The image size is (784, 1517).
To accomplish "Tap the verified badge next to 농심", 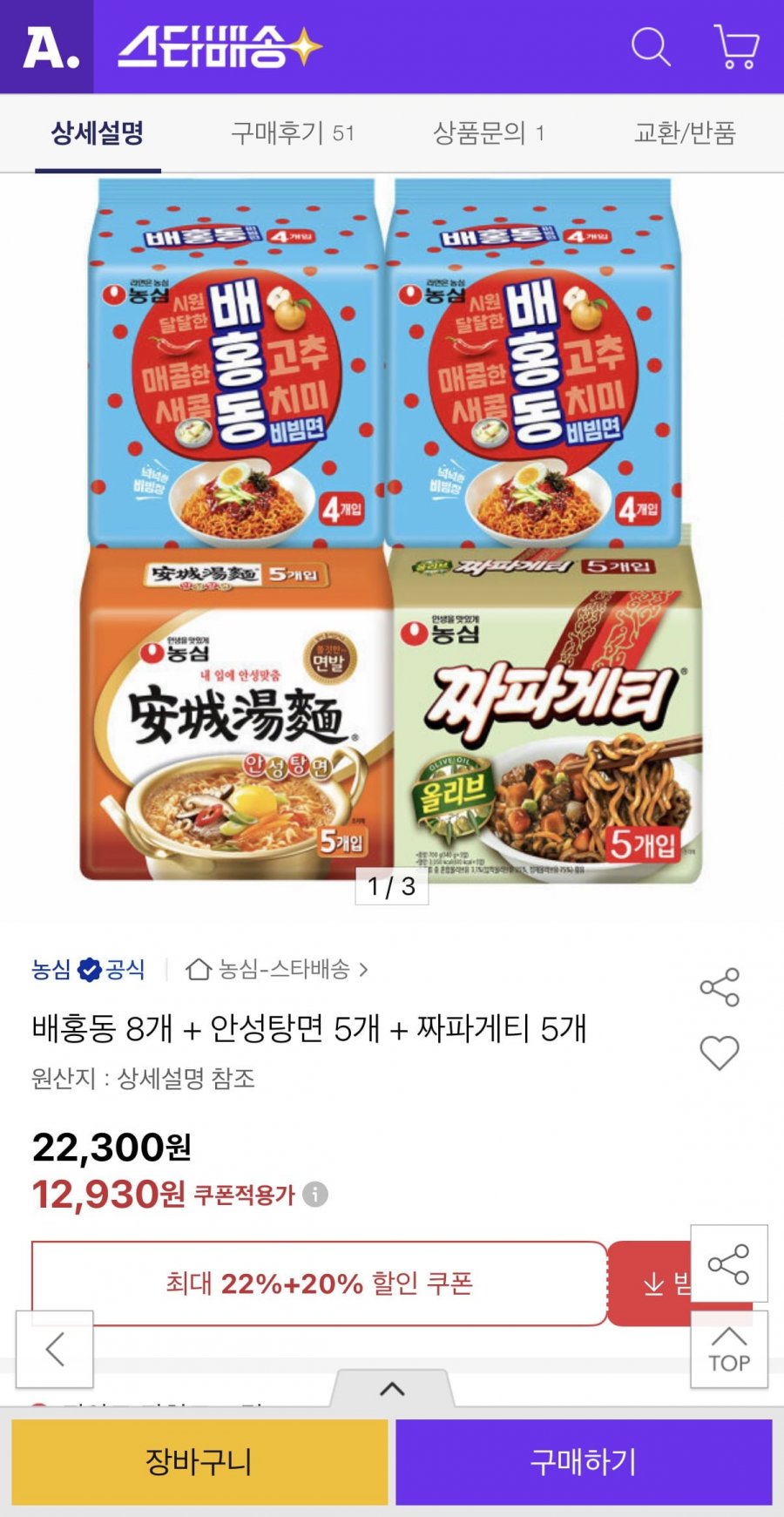I will tap(87, 970).
